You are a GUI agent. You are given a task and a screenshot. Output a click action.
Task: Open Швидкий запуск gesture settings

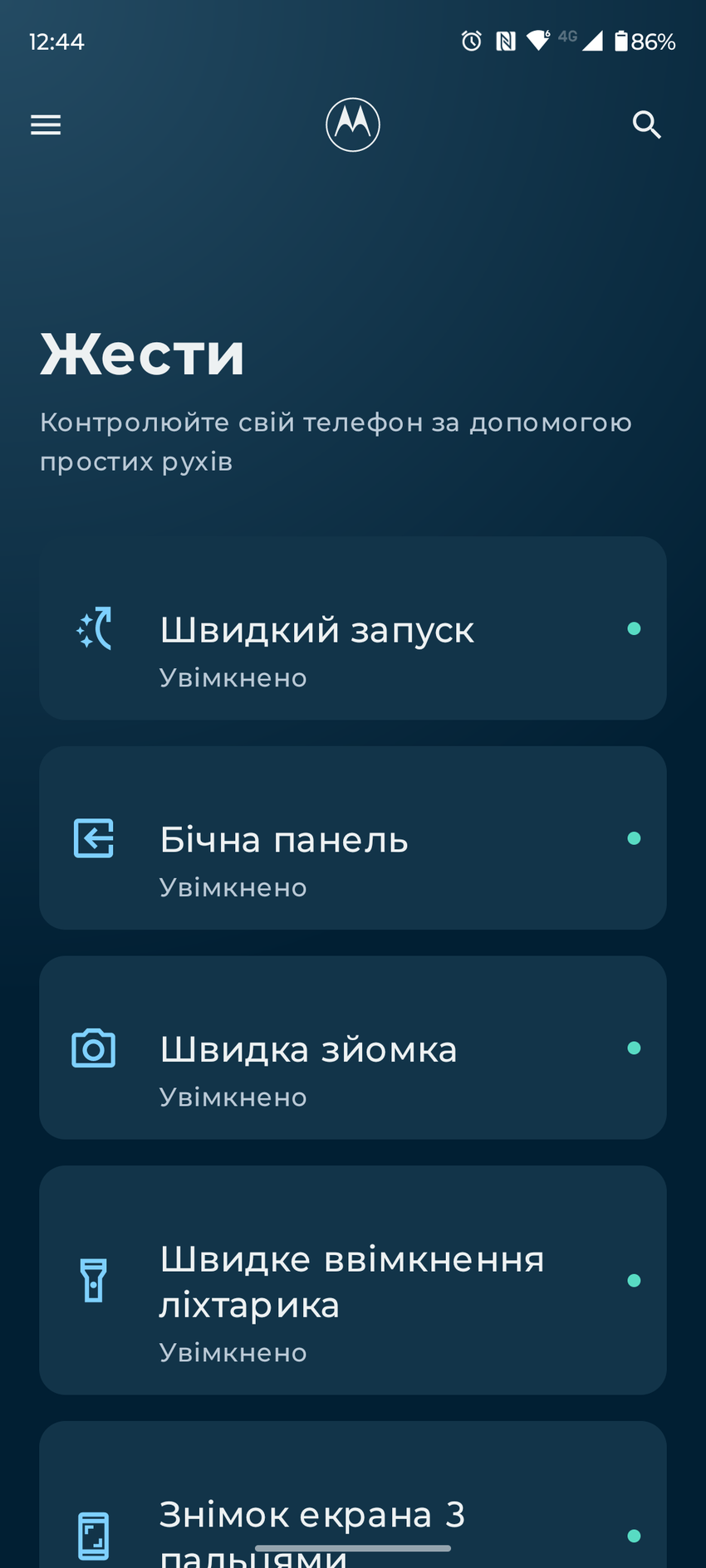[x=352, y=628]
